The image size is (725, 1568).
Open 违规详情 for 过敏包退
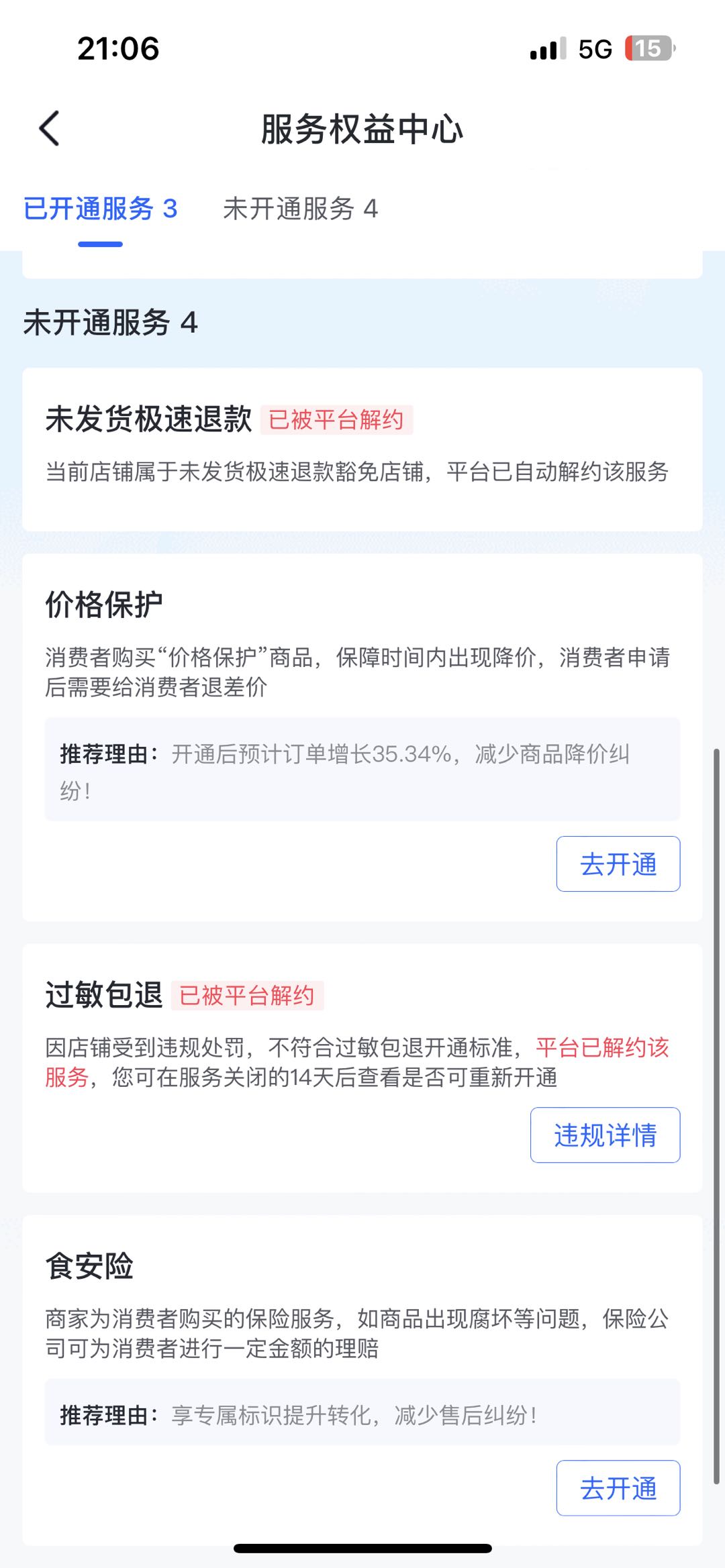[x=605, y=1135]
